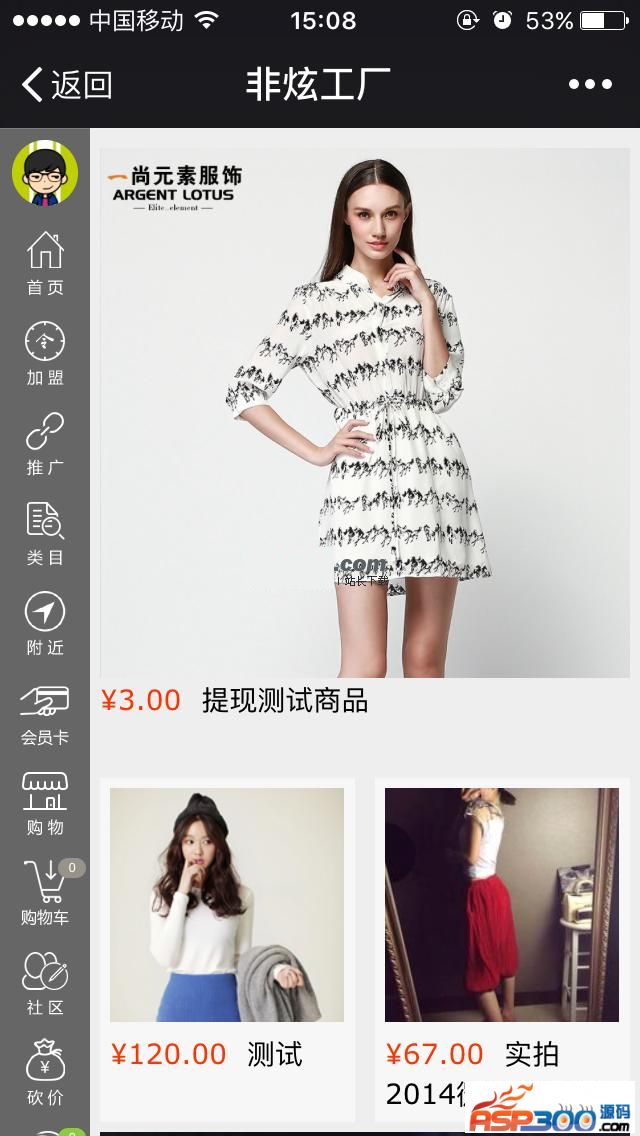Open the 社区 community section
This screenshot has height=1136, width=640.
tap(45, 982)
